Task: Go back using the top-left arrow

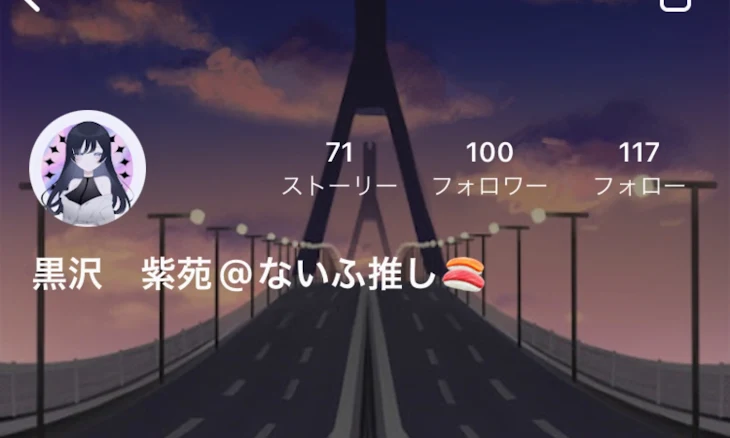Action: pyautogui.click(x=32, y=5)
